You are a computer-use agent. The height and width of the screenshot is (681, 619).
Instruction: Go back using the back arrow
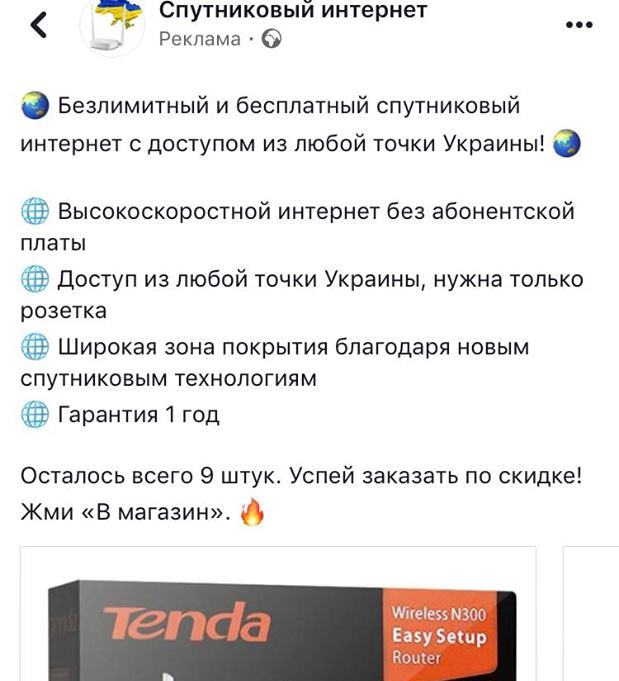click(39, 24)
